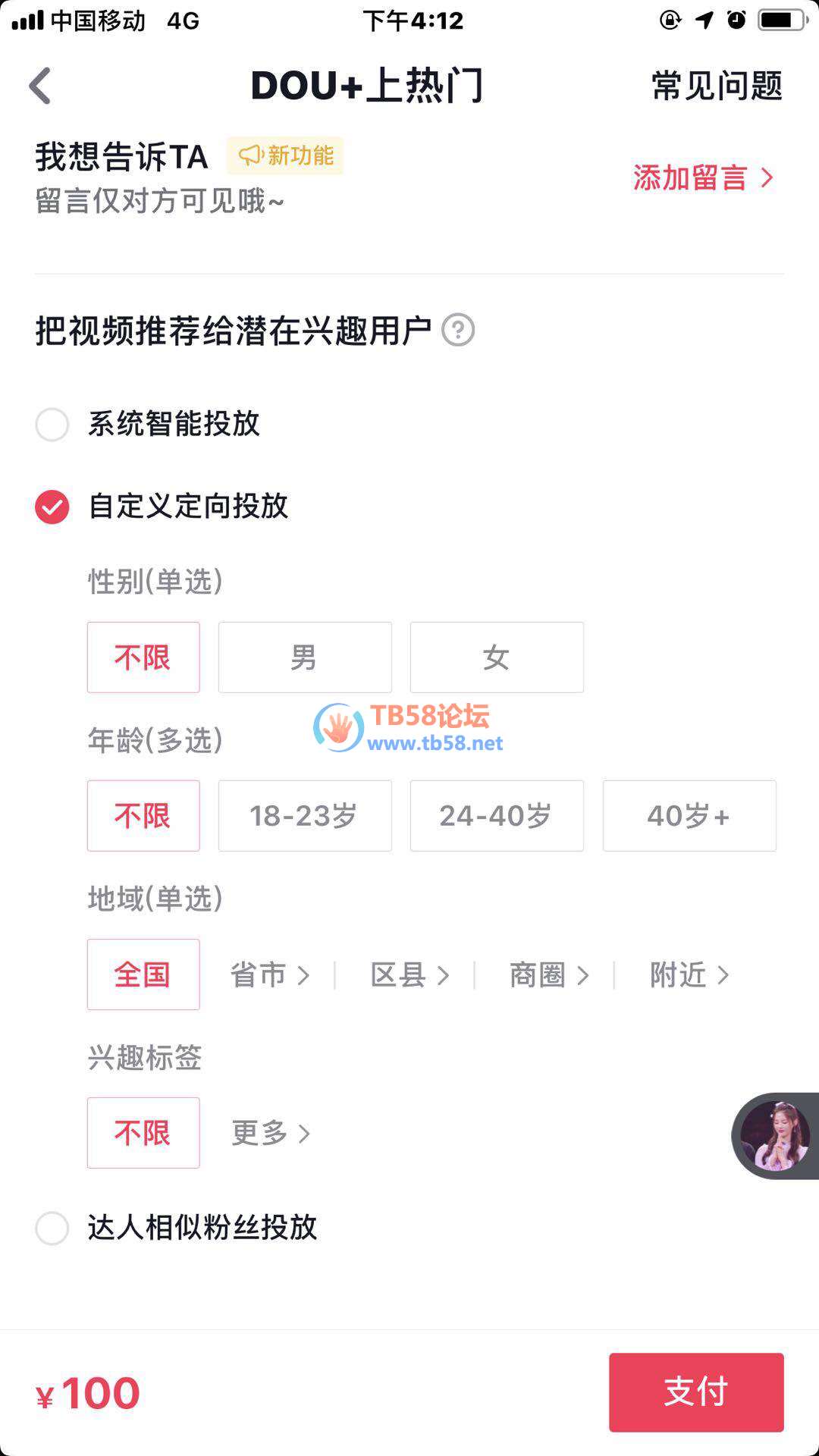Open the 附近 region option
Image resolution: width=819 pixels, height=1456 pixels.
(x=689, y=975)
